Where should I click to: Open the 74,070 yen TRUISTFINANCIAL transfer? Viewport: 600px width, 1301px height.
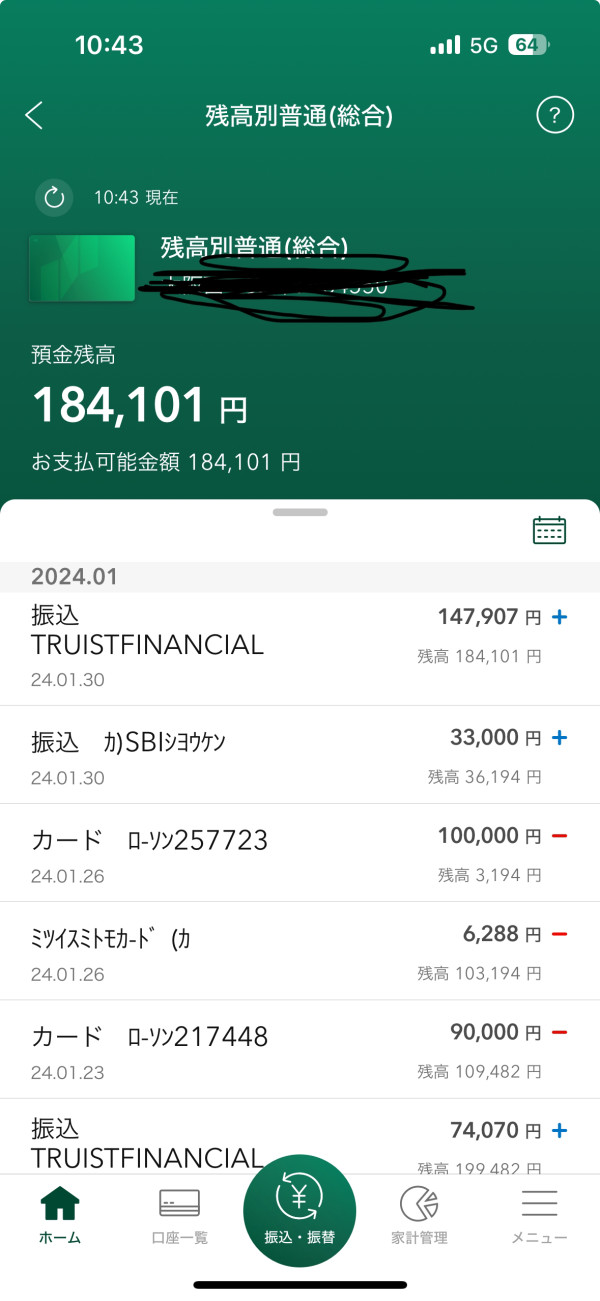(300, 1136)
